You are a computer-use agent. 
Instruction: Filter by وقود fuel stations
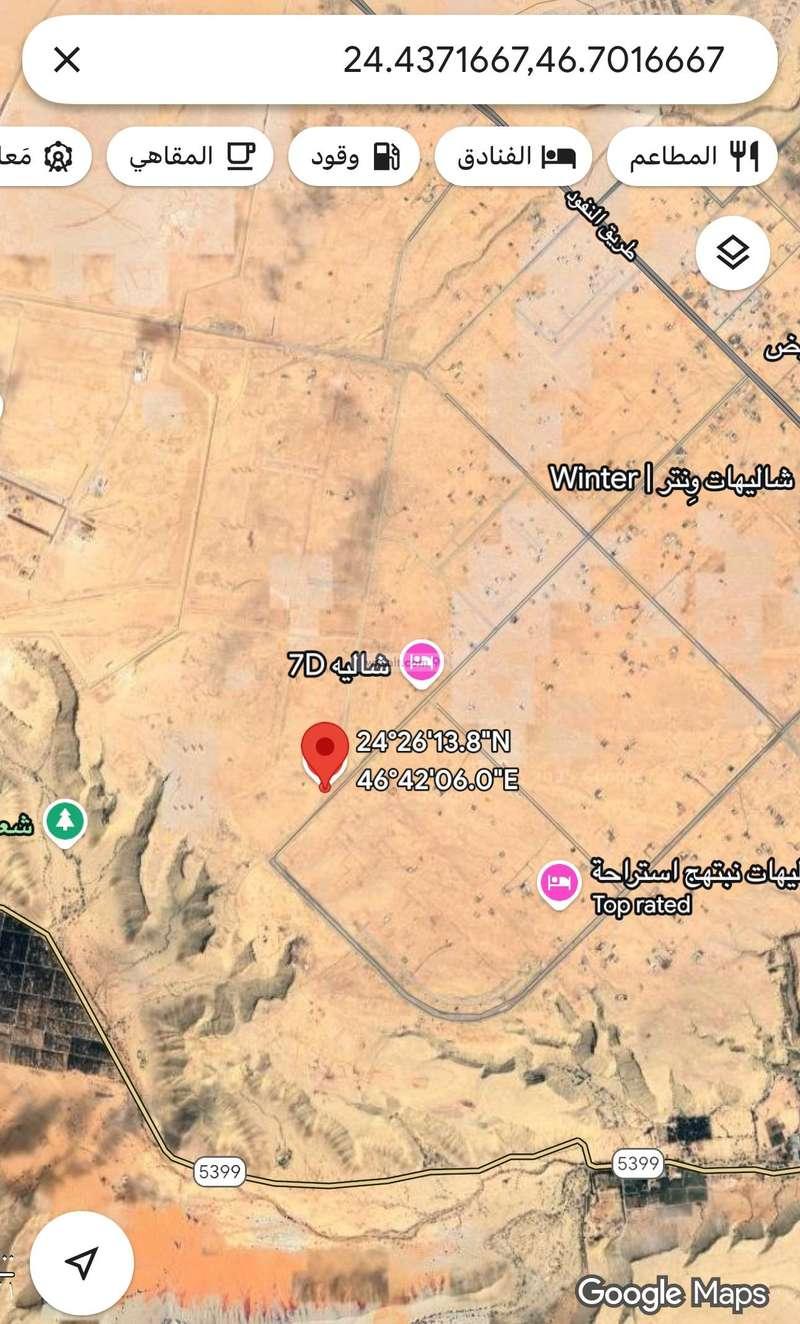pyautogui.click(x=354, y=157)
